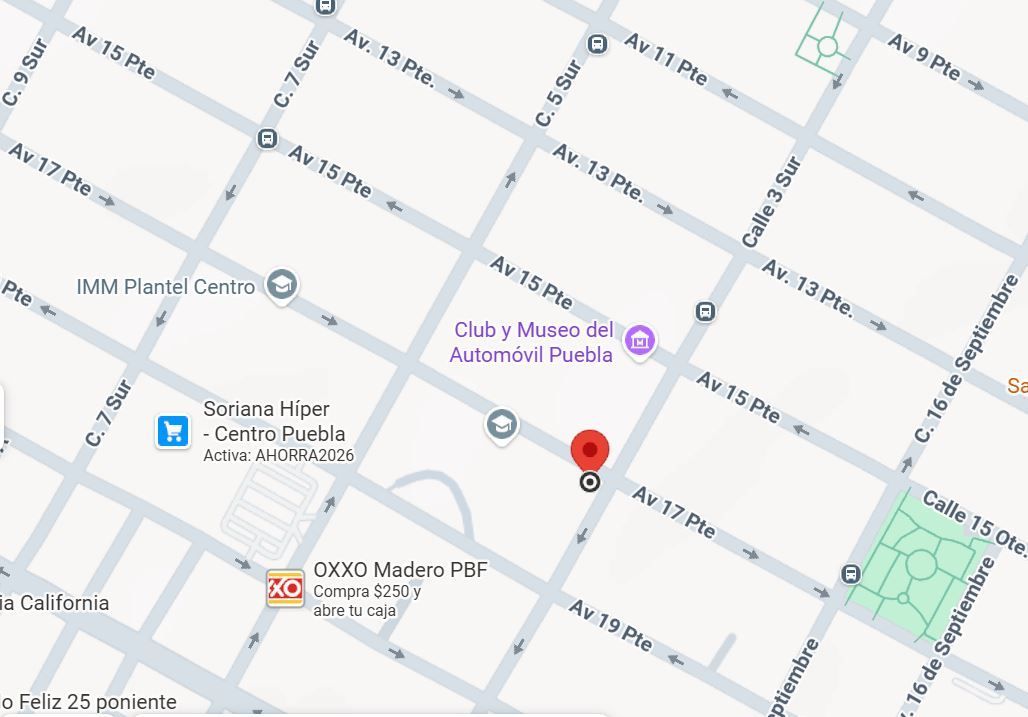The width and height of the screenshot is (1028, 717).
Task: Select the unlabeled school marker on Av 17 Pte
Action: [x=502, y=425]
